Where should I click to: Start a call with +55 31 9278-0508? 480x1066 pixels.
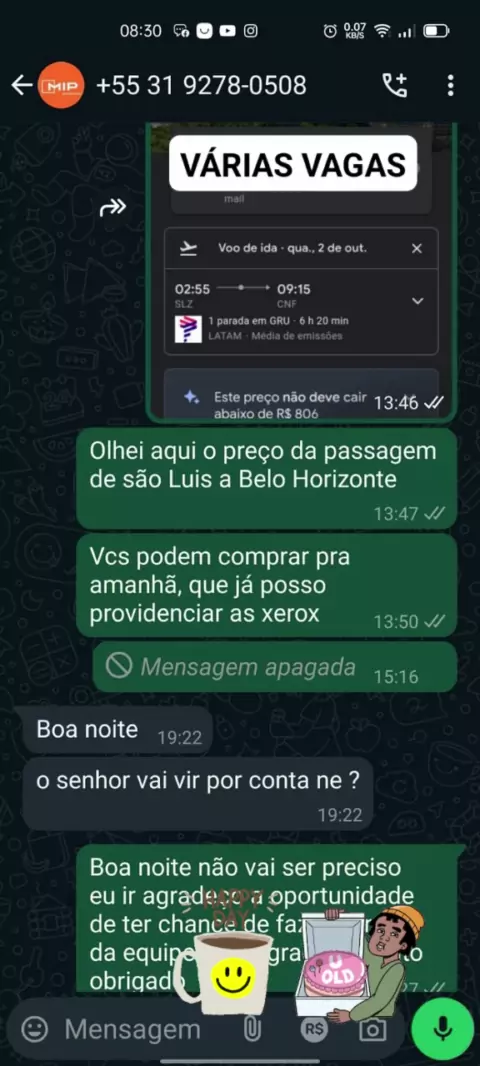pyautogui.click(x=395, y=86)
